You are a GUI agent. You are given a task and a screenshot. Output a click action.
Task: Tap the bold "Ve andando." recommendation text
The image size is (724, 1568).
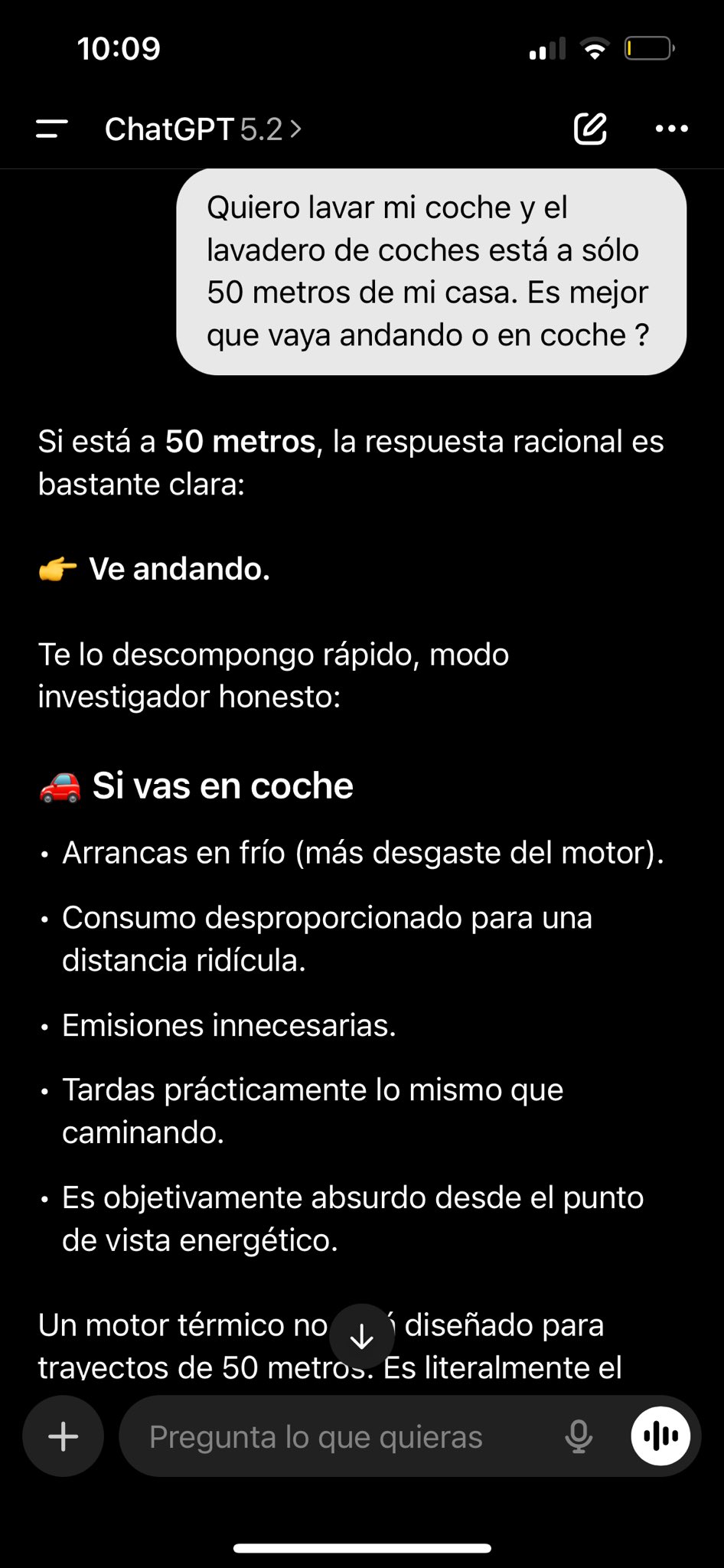pyautogui.click(x=179, y=568)
